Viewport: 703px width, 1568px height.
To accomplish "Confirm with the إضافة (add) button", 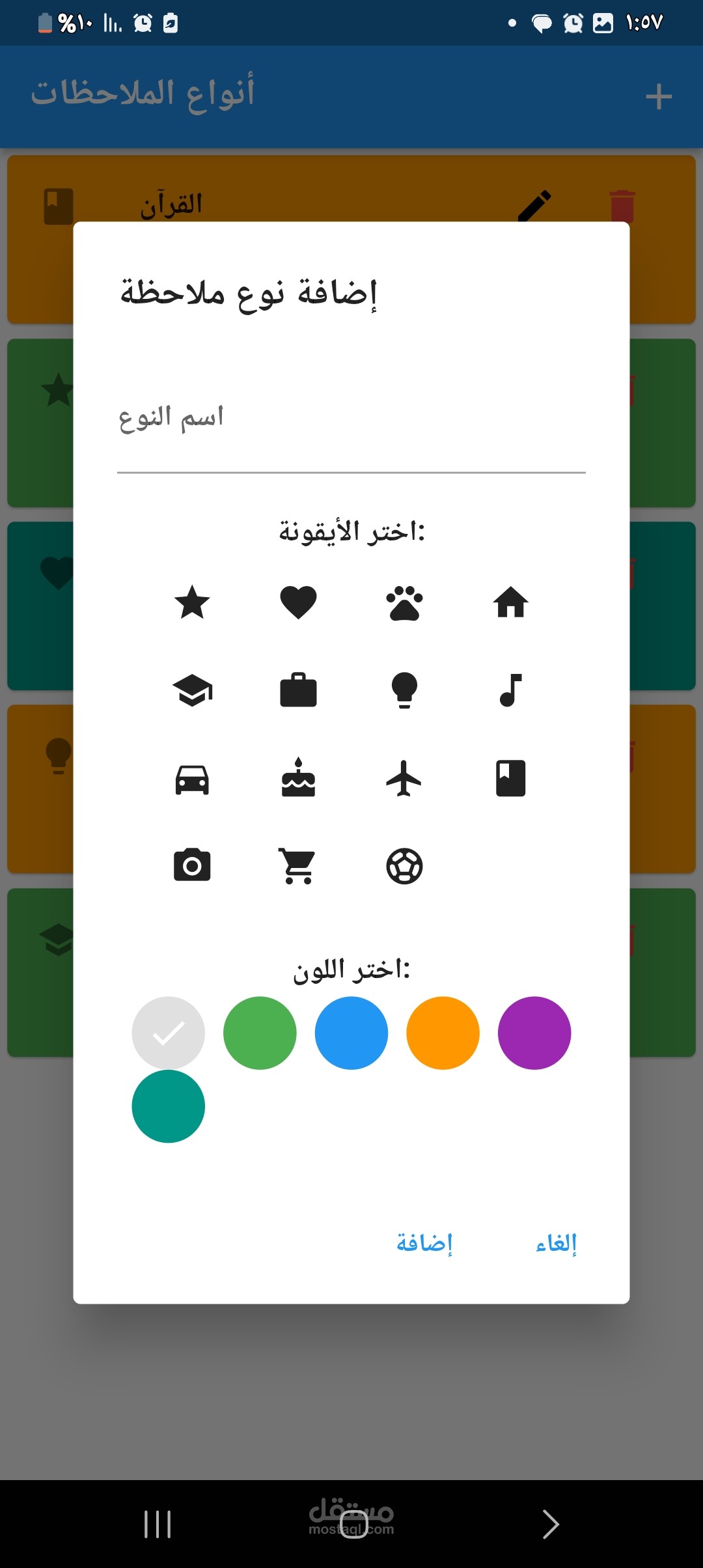I will (424, 1243).
